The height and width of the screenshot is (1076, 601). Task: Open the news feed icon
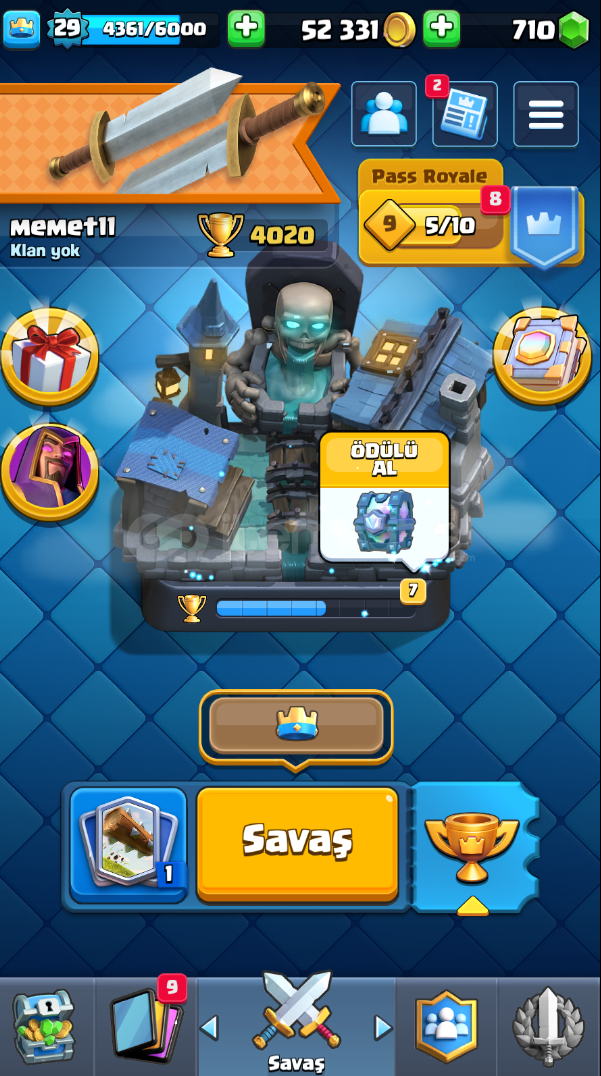[x=464, y=114]
